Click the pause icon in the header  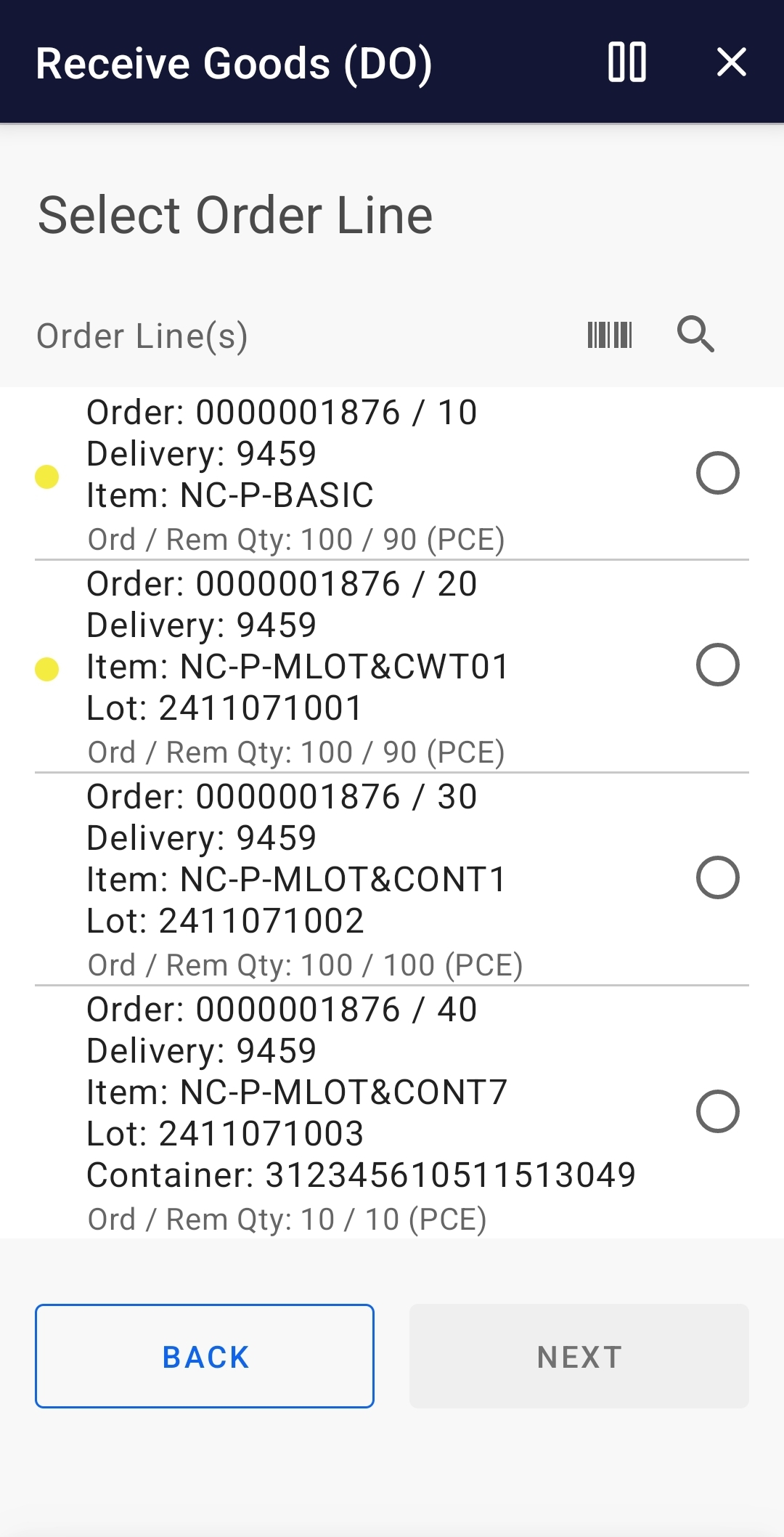(627, 62)
